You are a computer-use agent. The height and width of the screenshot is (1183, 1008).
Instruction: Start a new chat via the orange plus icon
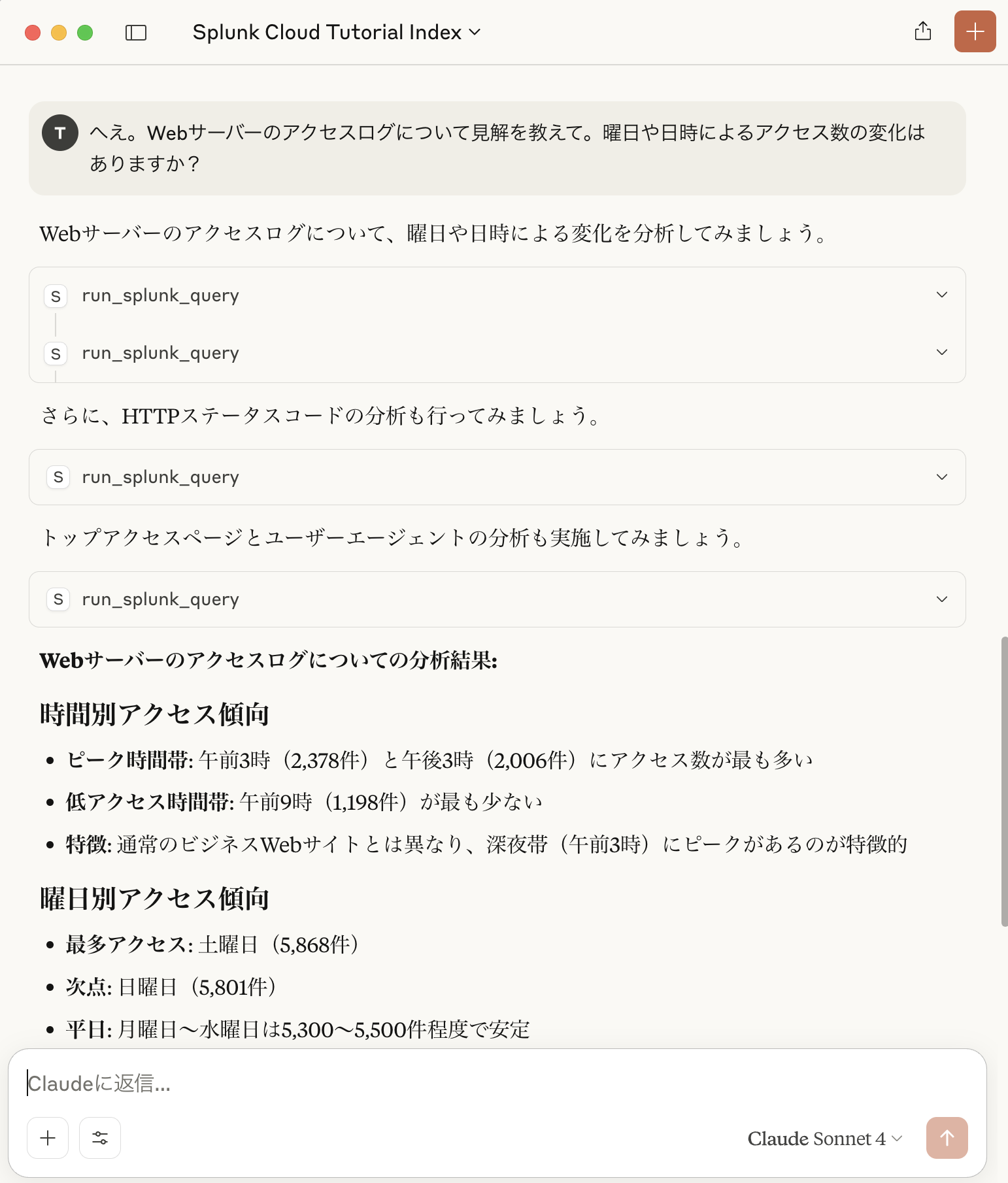point(974,31)
